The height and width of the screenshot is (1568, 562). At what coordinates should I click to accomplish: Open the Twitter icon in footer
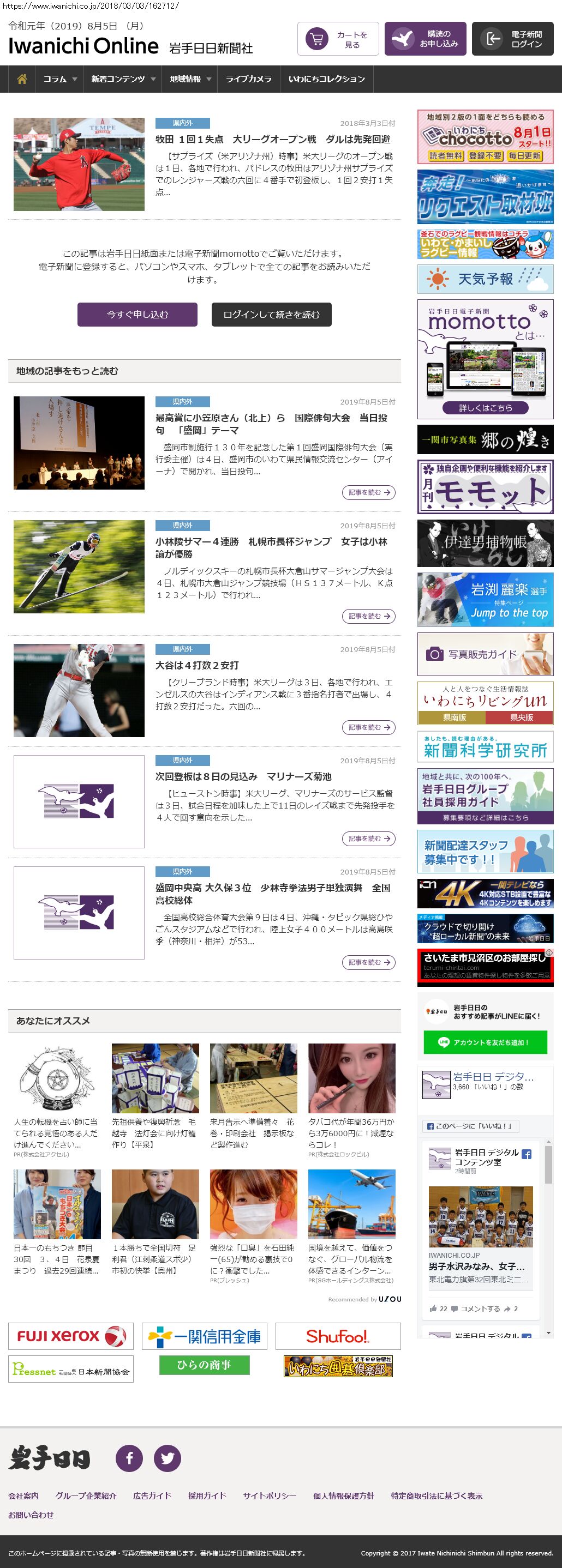click(x=167, y=1458)
